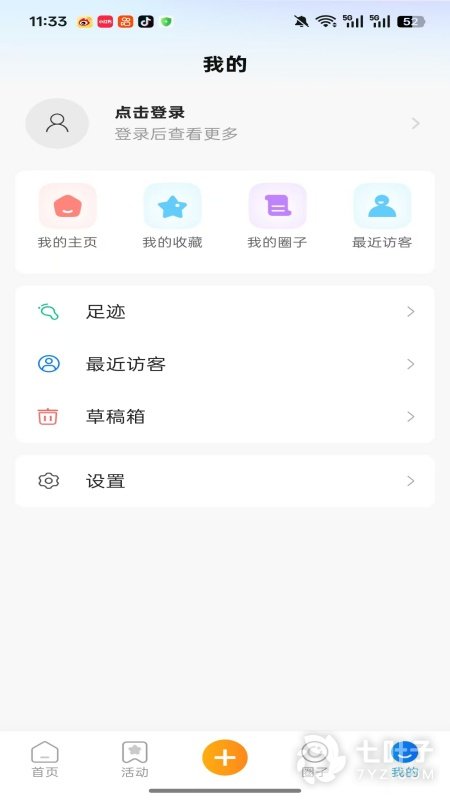The image size is (450, 800).
Task: Tap the orange plus button to create a post
Action: click(225, 758)
